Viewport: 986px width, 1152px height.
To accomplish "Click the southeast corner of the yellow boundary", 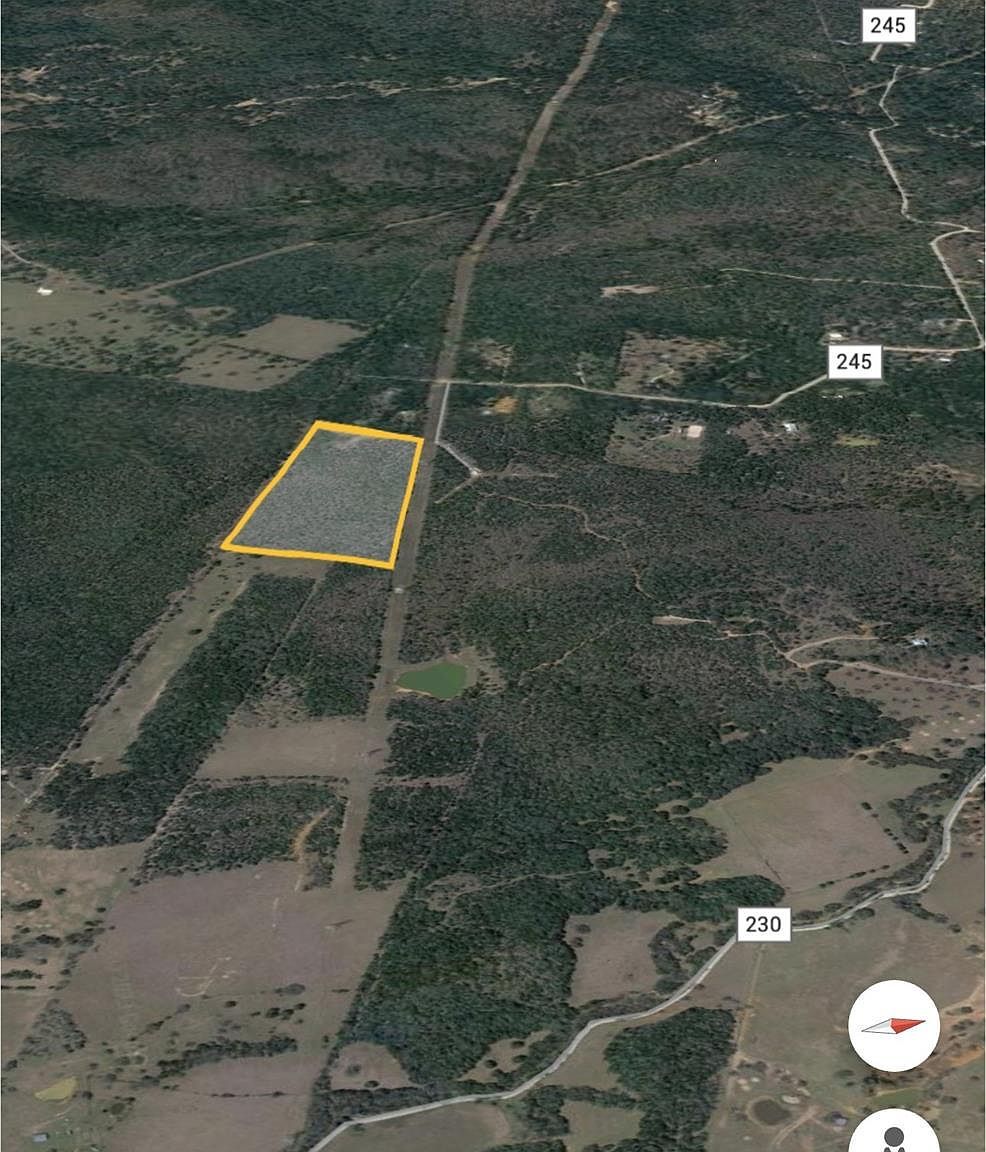I will 391,568.
